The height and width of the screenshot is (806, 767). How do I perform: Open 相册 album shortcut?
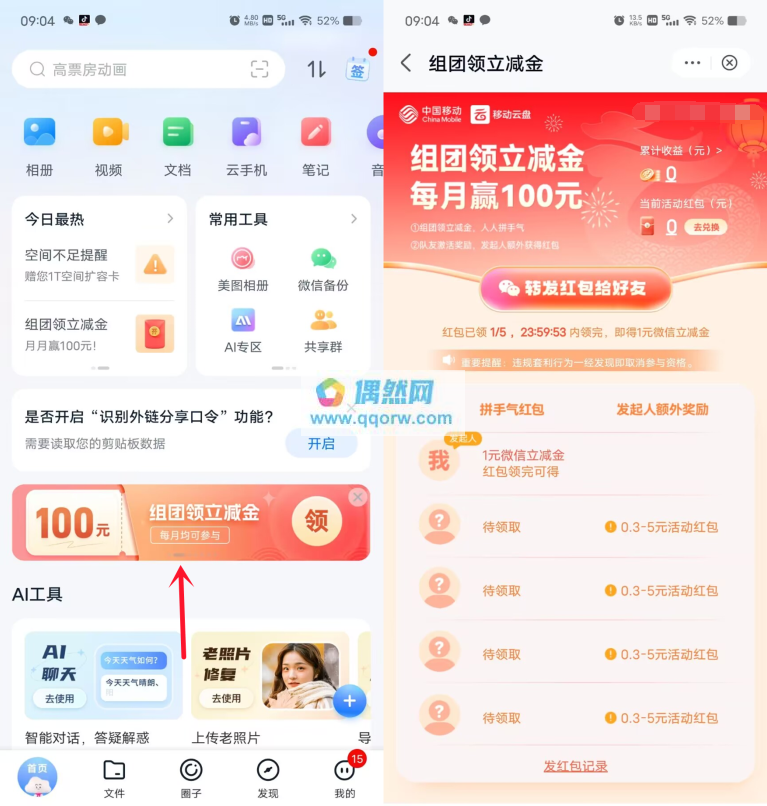(x=40, y=145)
